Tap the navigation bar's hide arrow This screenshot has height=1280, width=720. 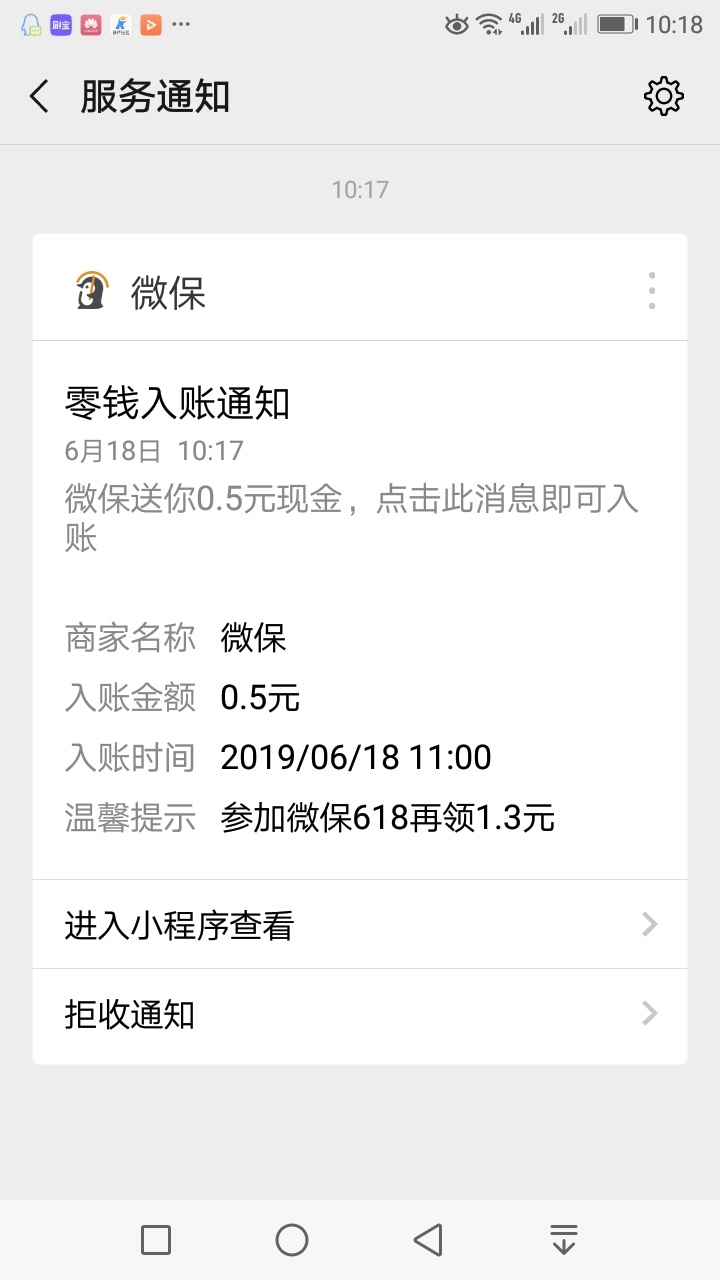click(564, 1240)
